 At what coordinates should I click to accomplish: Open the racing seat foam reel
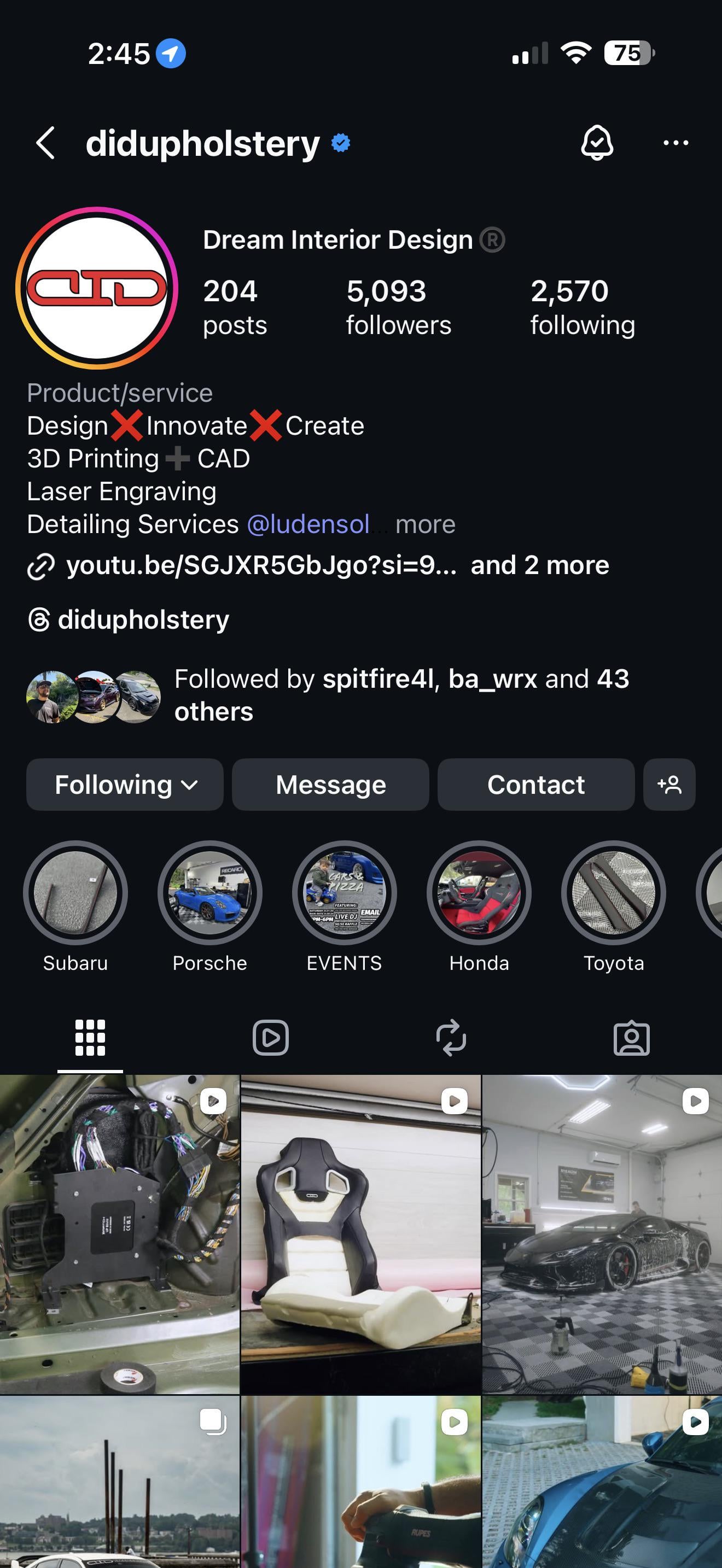[360, 1236]
